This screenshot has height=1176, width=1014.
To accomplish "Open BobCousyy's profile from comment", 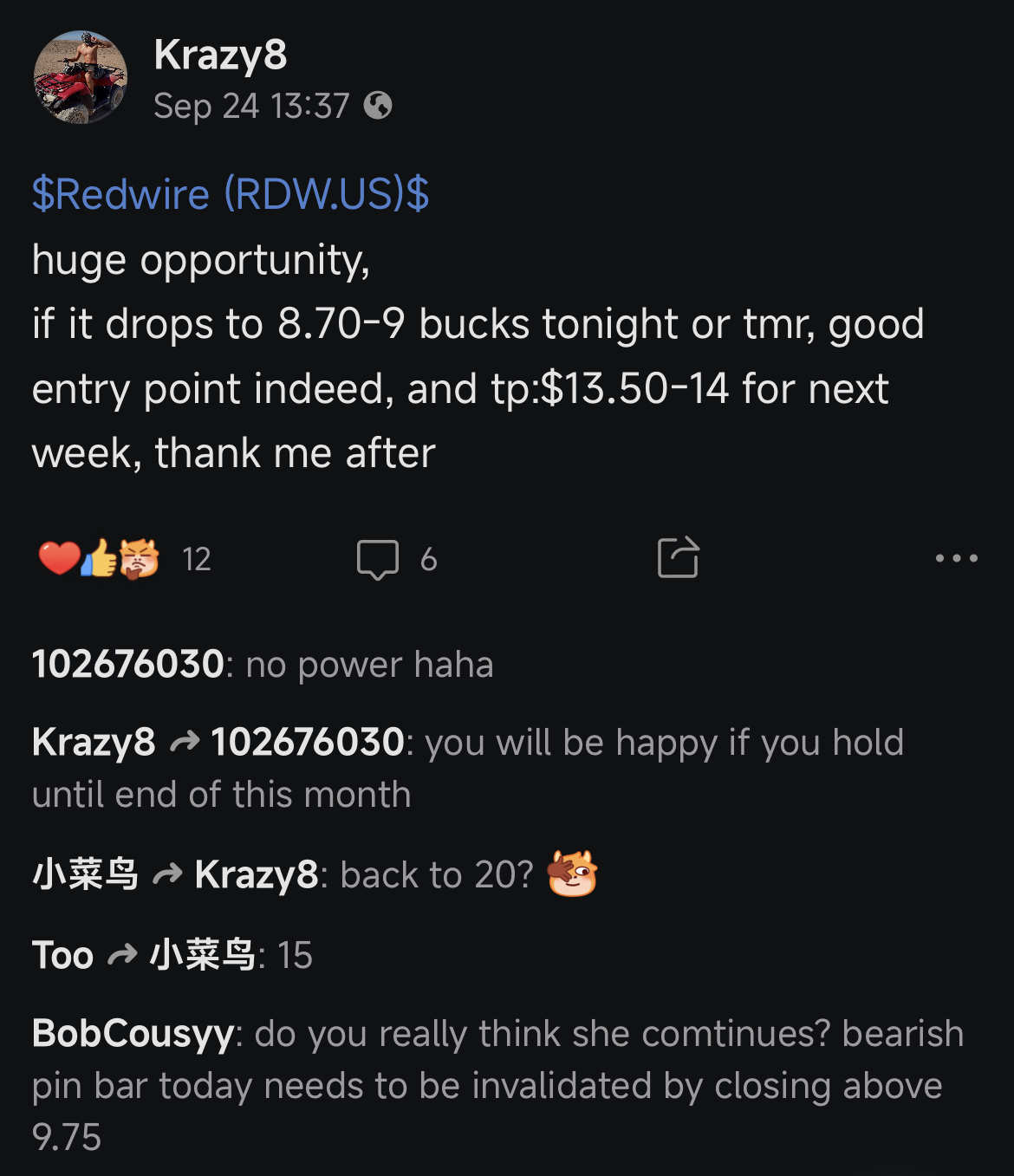I will [133, 1033].
